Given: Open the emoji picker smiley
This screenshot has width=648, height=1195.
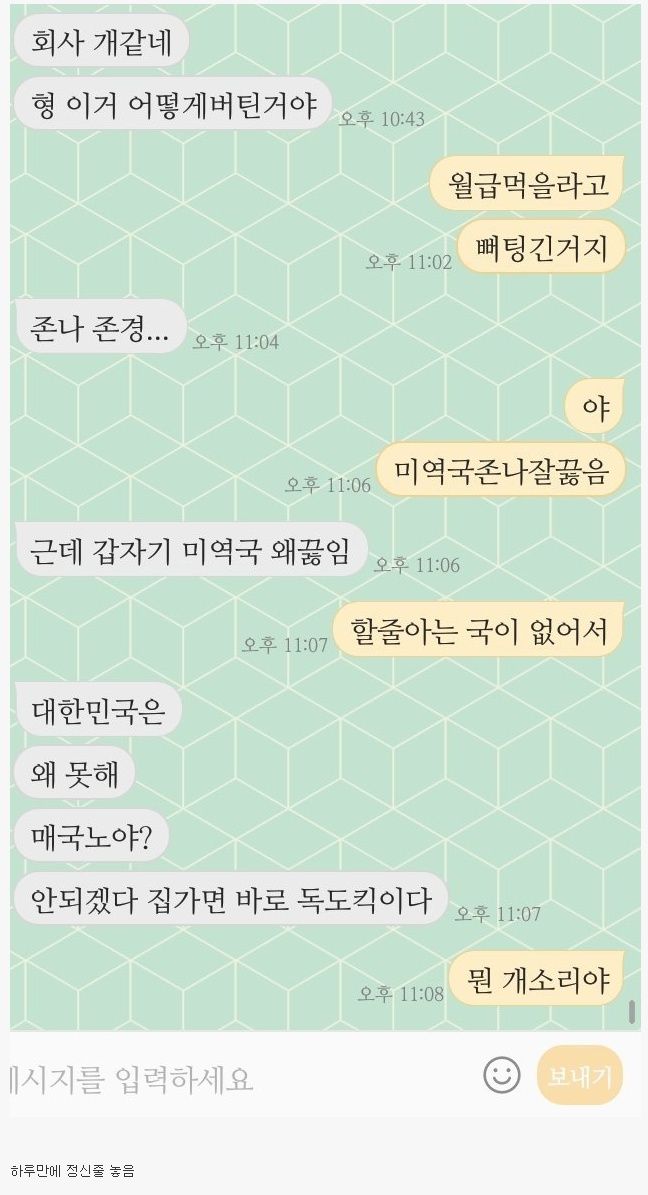Looking at the screenshot, I should [x=502, y=1075].
